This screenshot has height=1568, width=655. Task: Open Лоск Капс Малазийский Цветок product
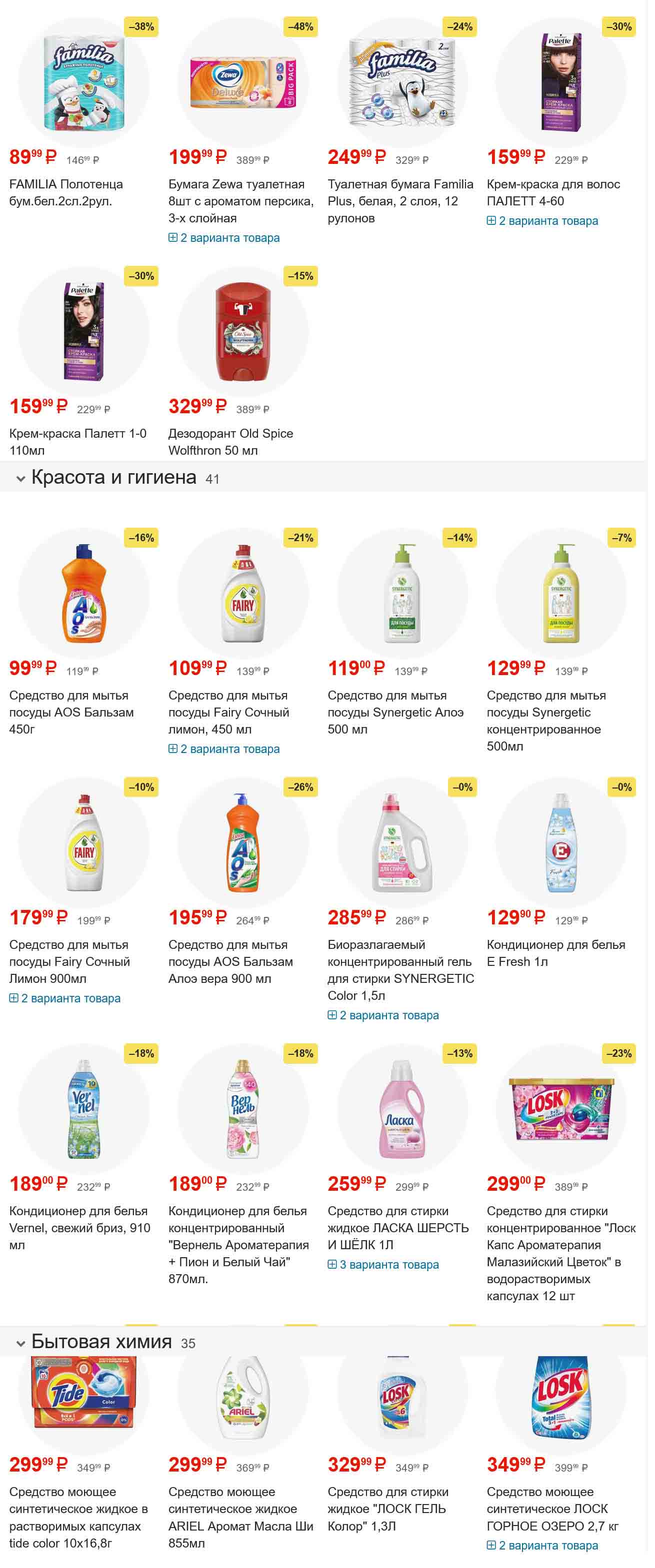click(x=560, y=1253)
